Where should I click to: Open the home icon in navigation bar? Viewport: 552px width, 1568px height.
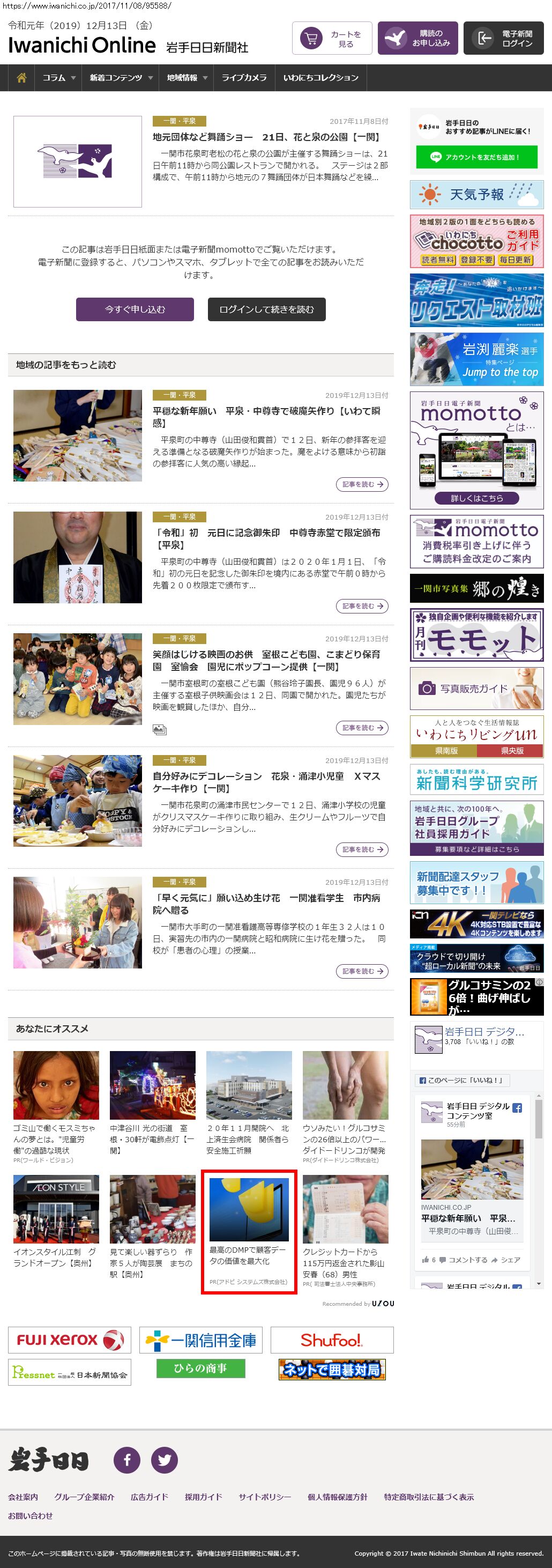click(21, 78)
